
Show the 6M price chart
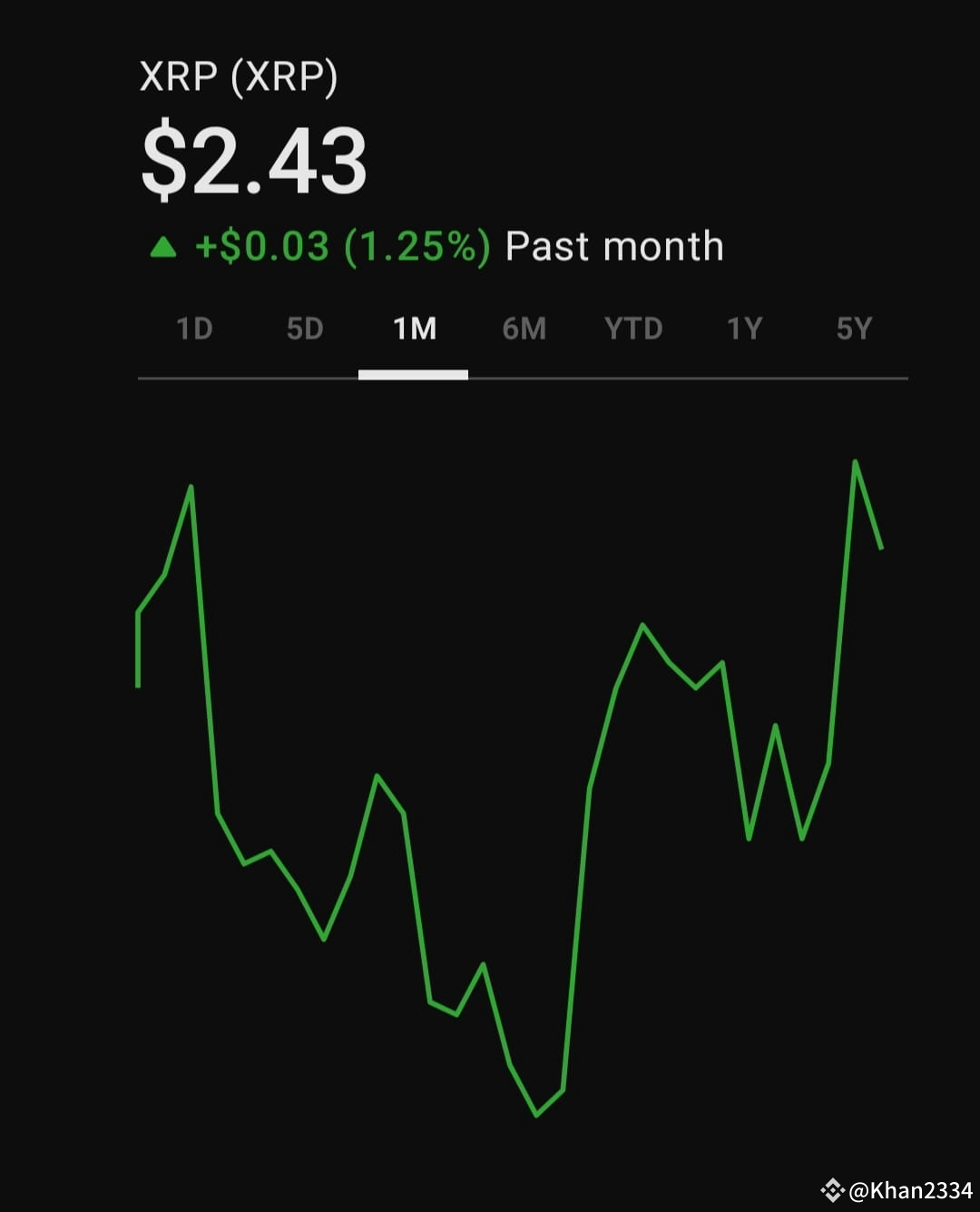(x=524, y=329)
